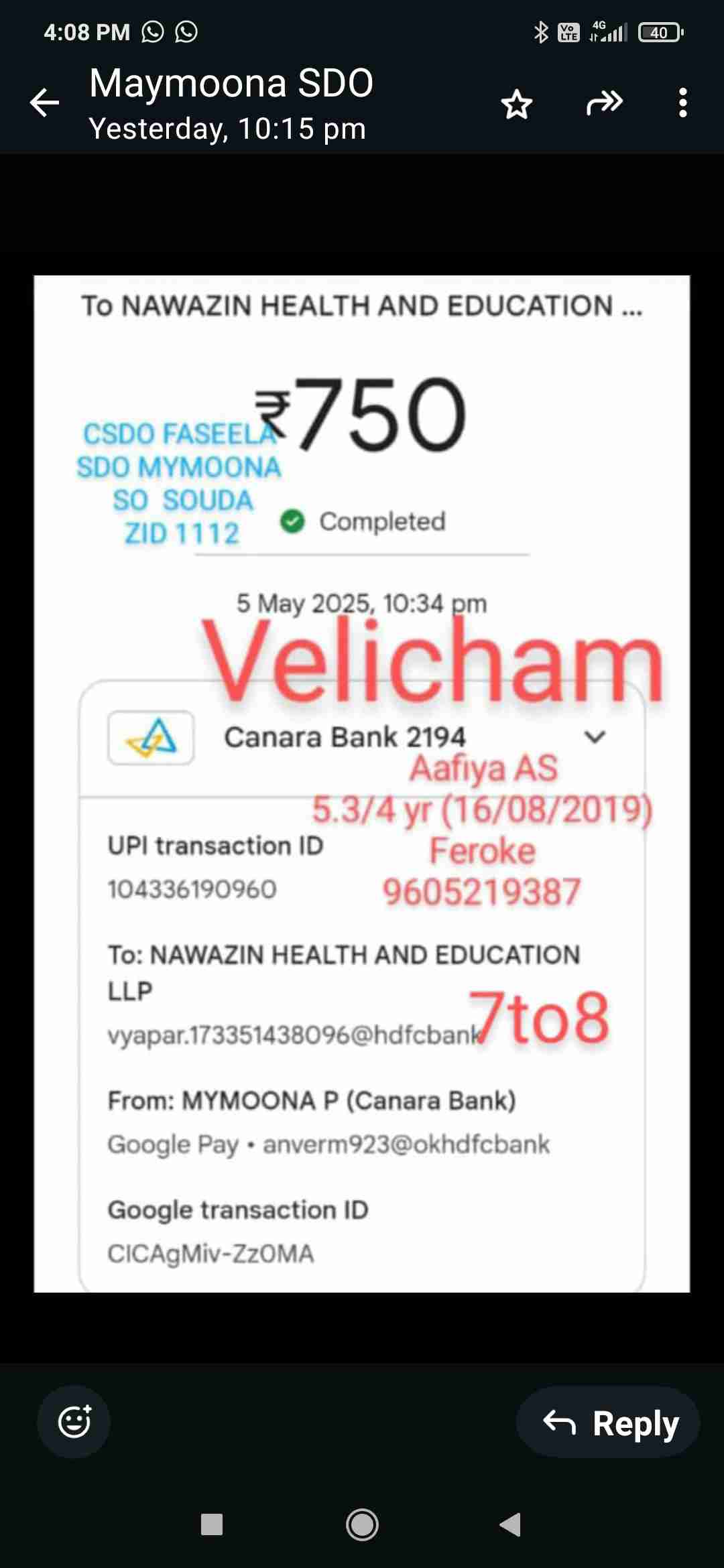
Task: Tap the payment receipt image
Action: (x=362, y=784)
